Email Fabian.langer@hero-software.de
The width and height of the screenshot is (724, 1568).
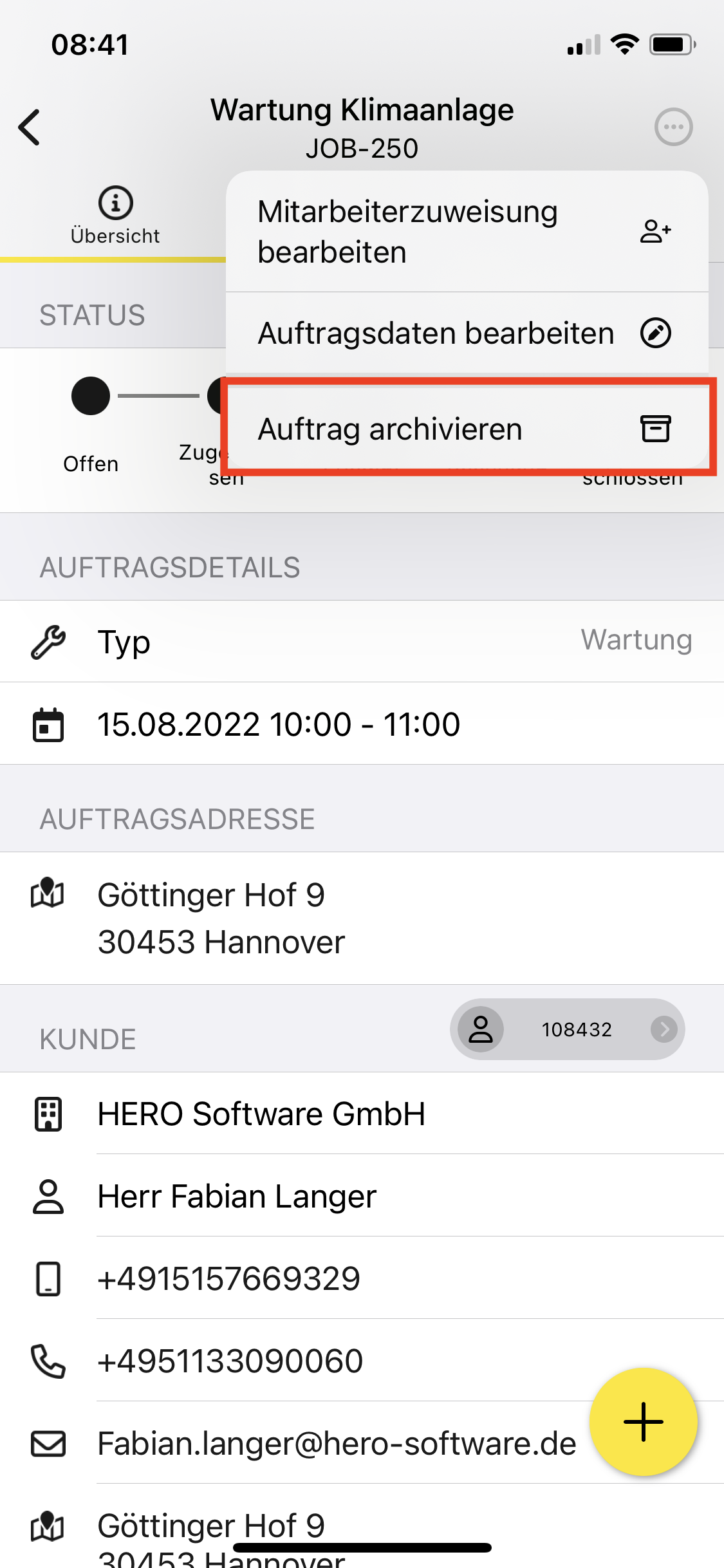tap(335, 1443)
